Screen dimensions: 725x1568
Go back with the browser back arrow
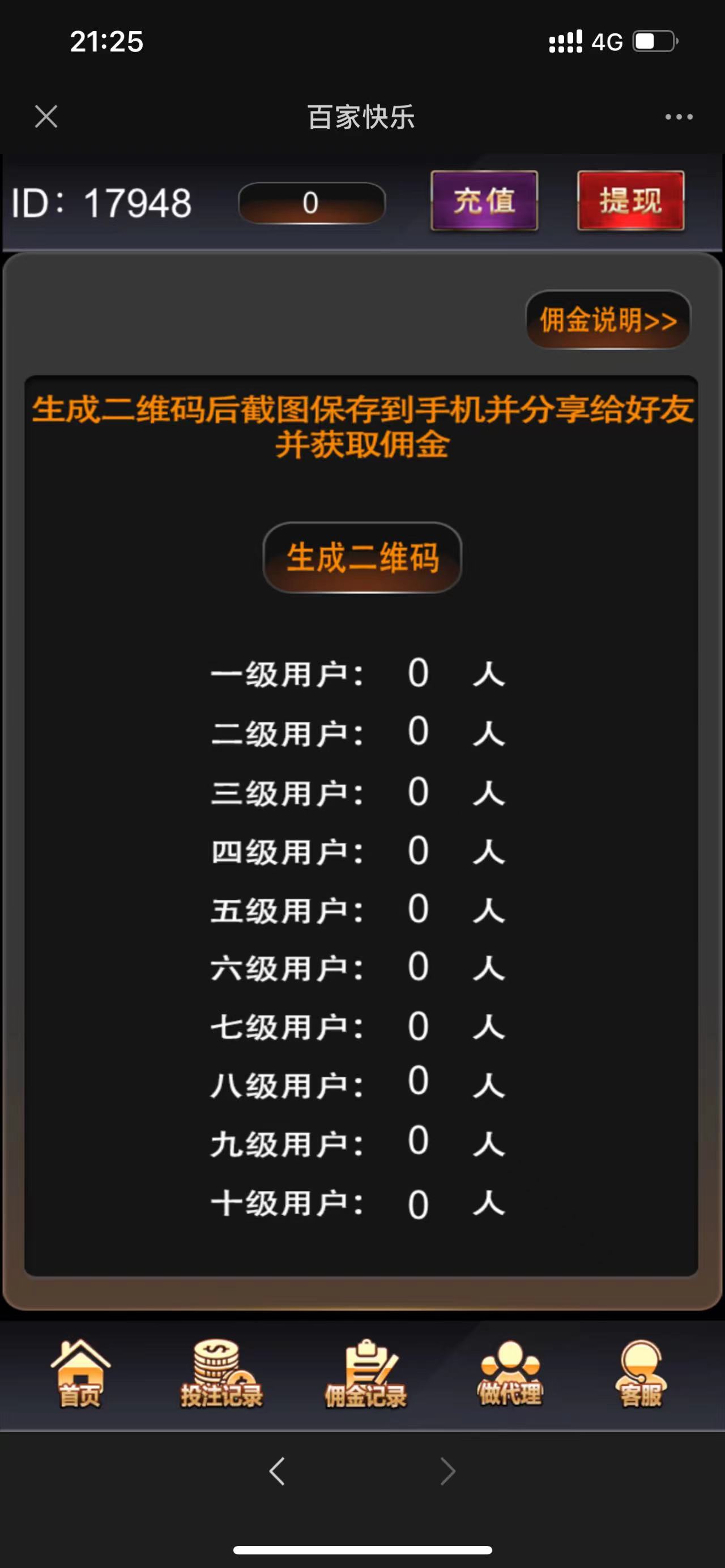point(277,1471)
